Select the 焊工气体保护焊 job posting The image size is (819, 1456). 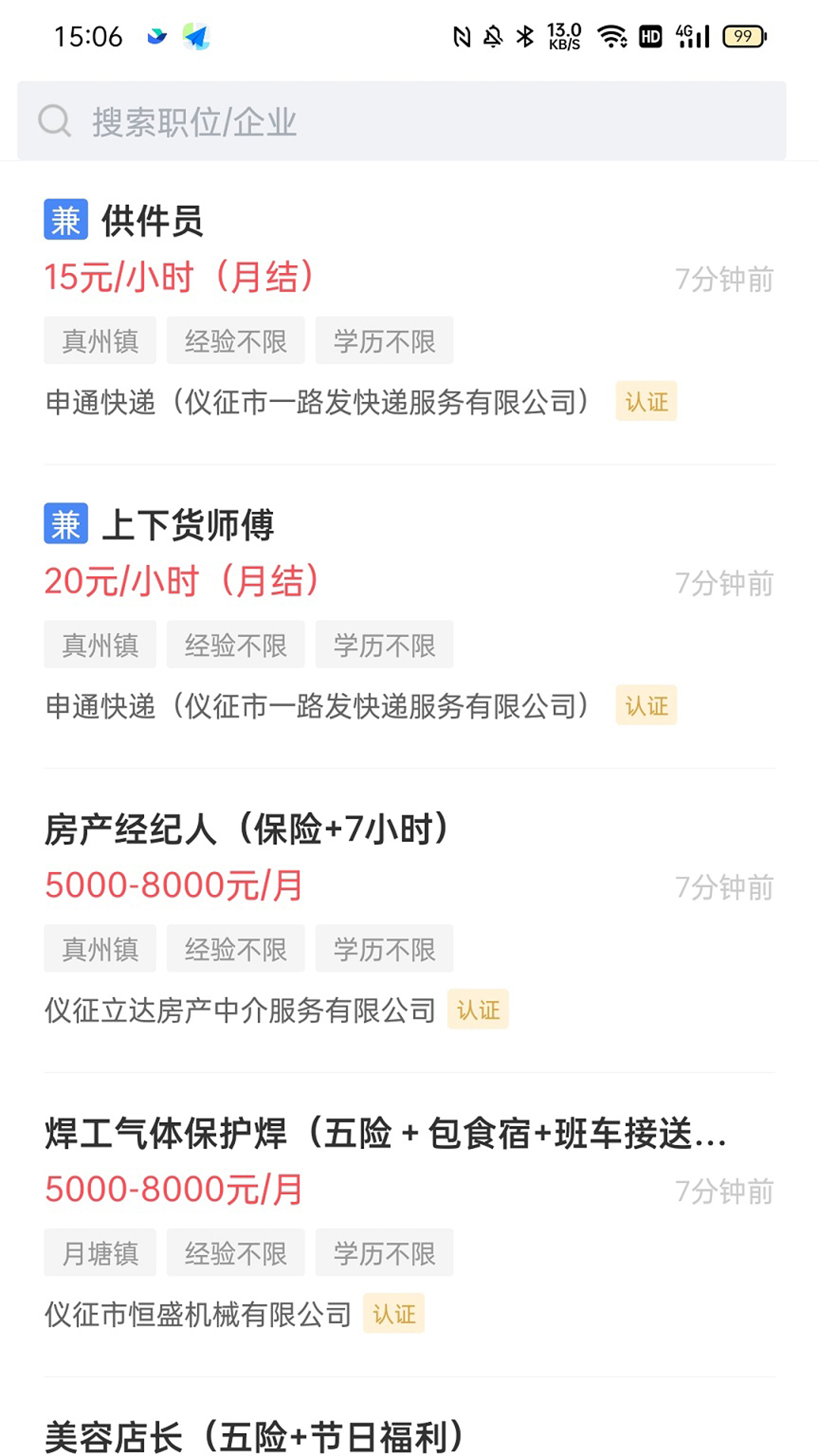click(x=385, y=1134)
